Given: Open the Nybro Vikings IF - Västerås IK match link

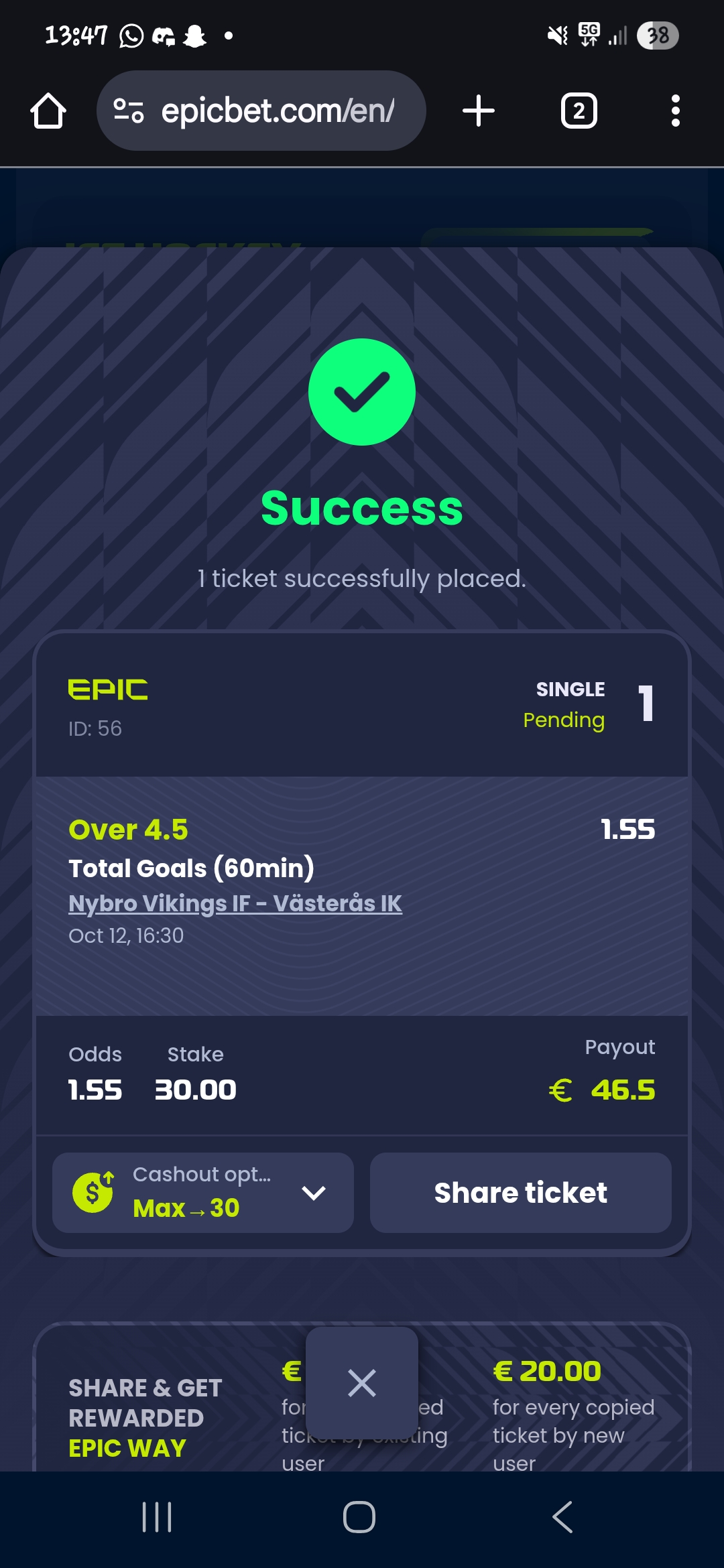Looking at the screenshot, I should [x=235, y=903].
